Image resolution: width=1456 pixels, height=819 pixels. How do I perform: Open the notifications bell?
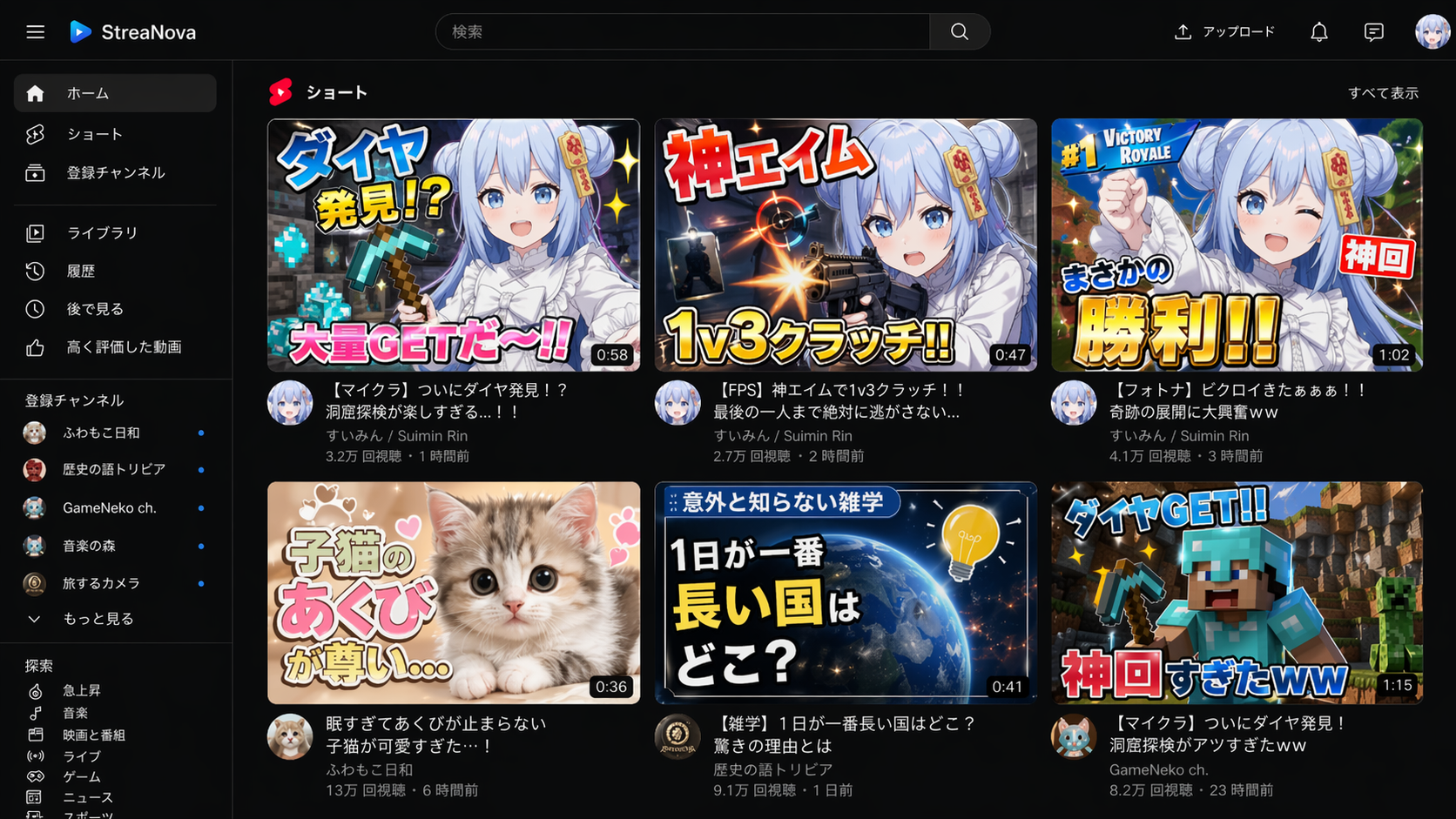point(1319,32)
